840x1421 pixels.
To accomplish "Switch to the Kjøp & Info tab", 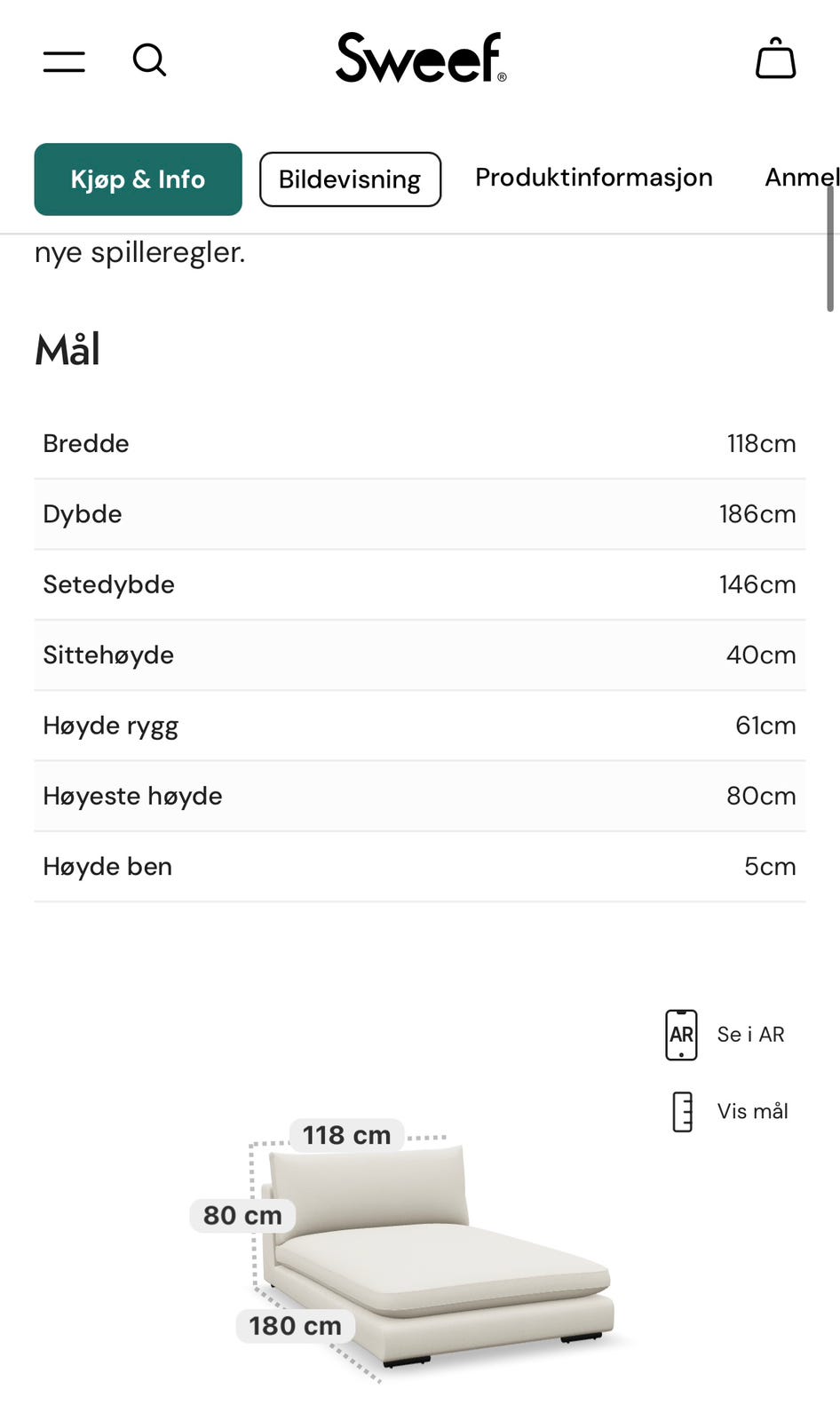I will 138,179.
